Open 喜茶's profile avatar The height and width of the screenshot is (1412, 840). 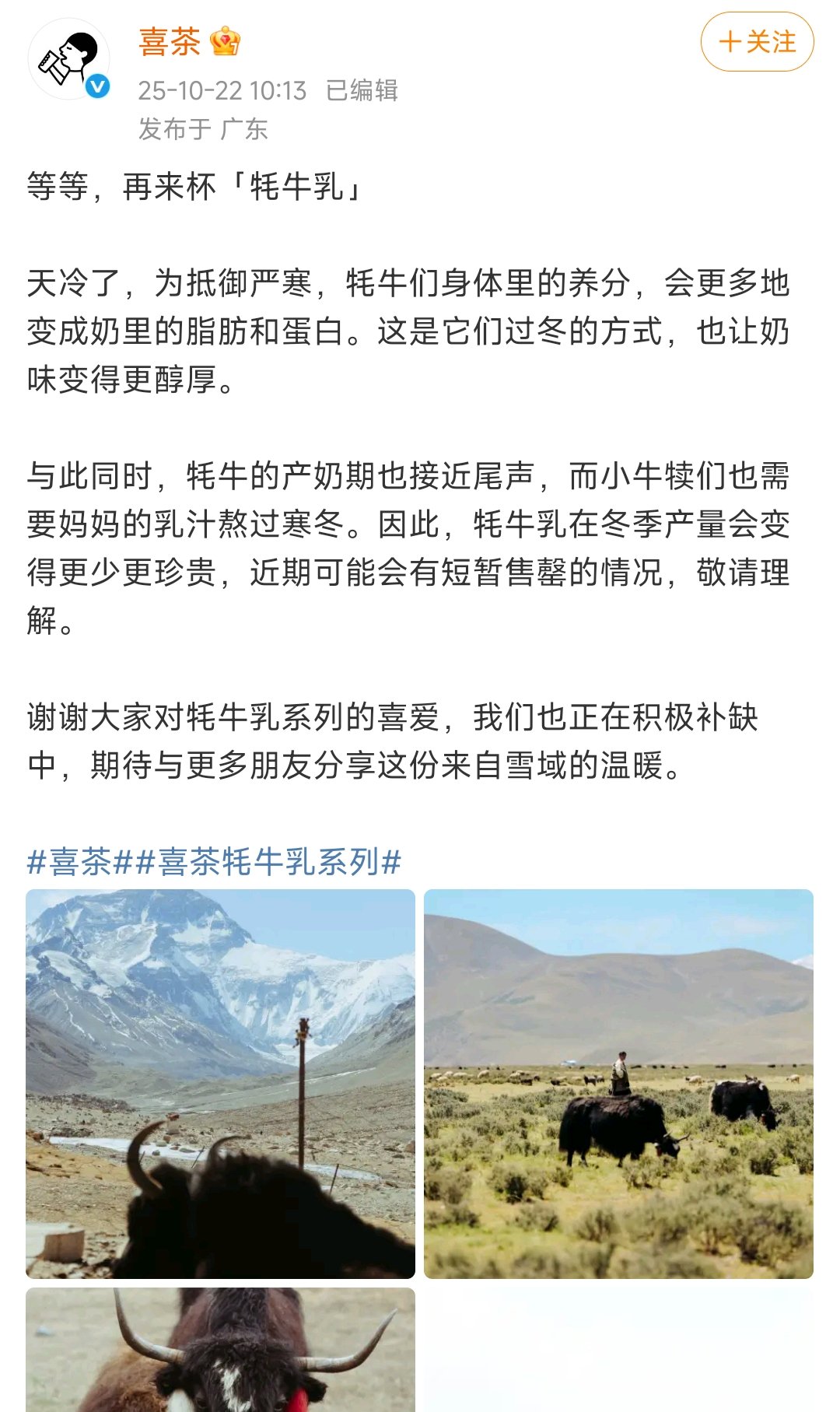click(x=68, y=59)
